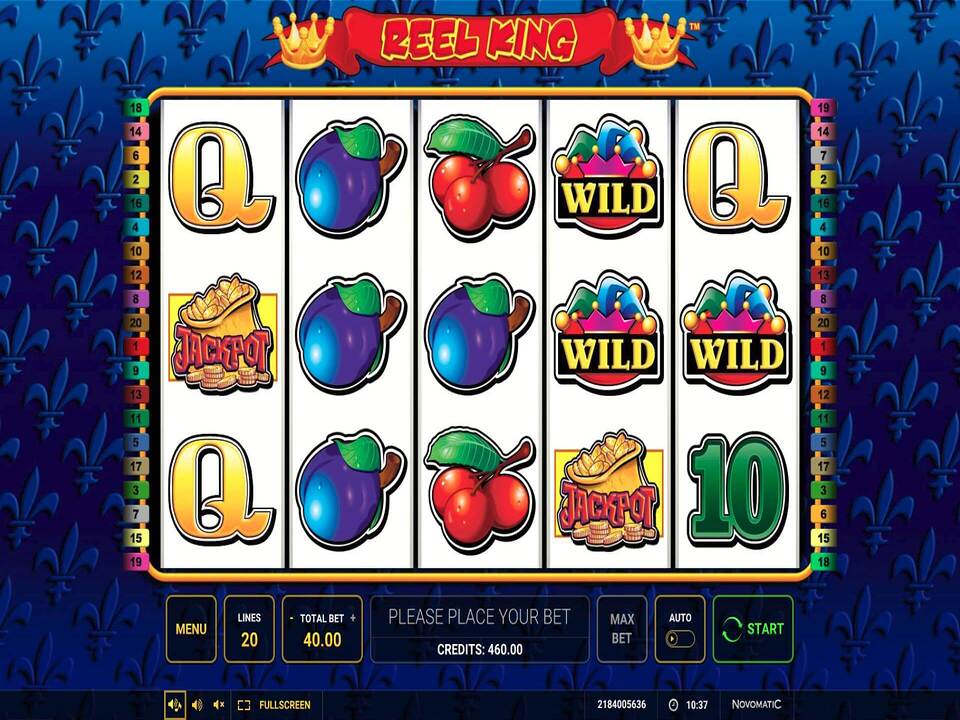Set sound to low volume icon
The image size is (960, 720).
196,705
